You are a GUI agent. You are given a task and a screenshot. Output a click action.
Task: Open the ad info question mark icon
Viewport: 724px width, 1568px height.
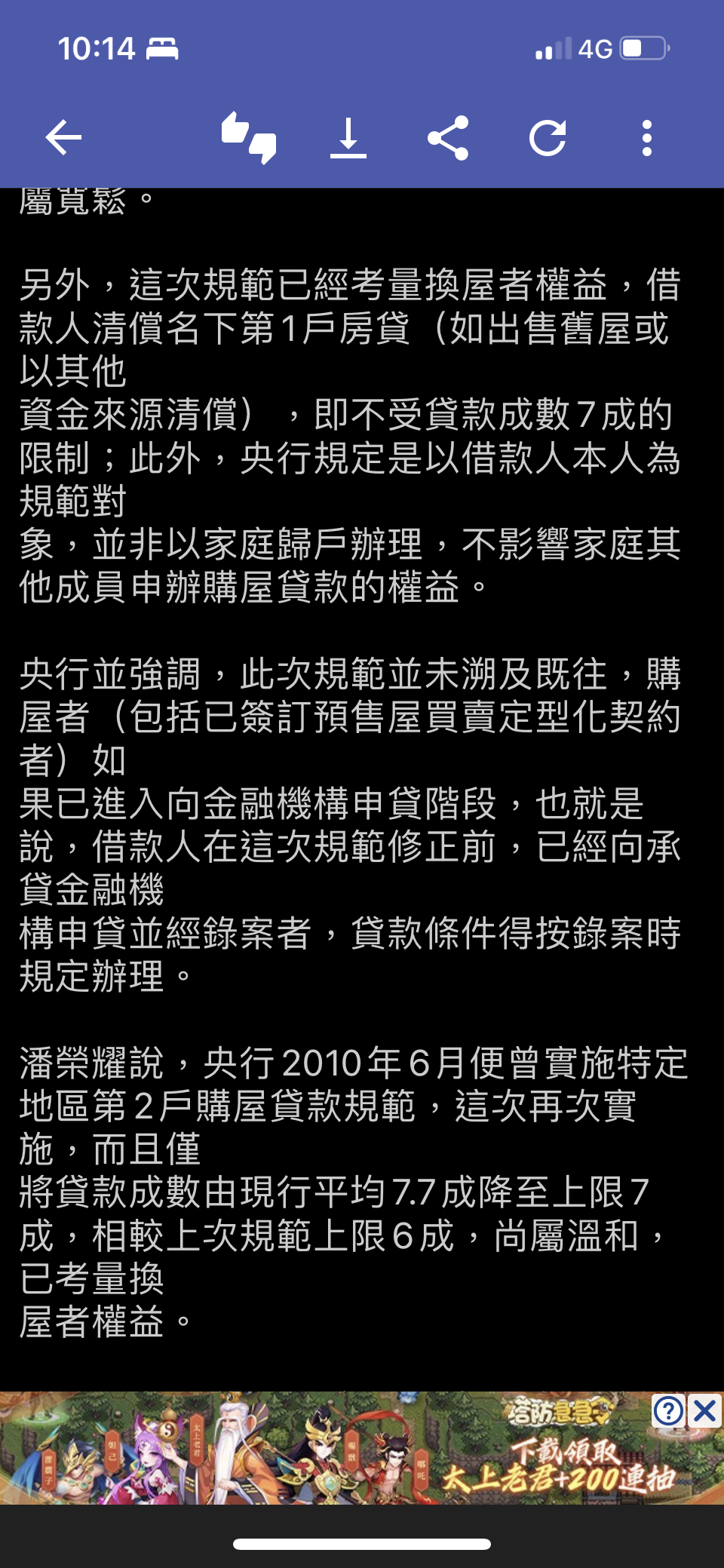click(x=669, y=1410)
